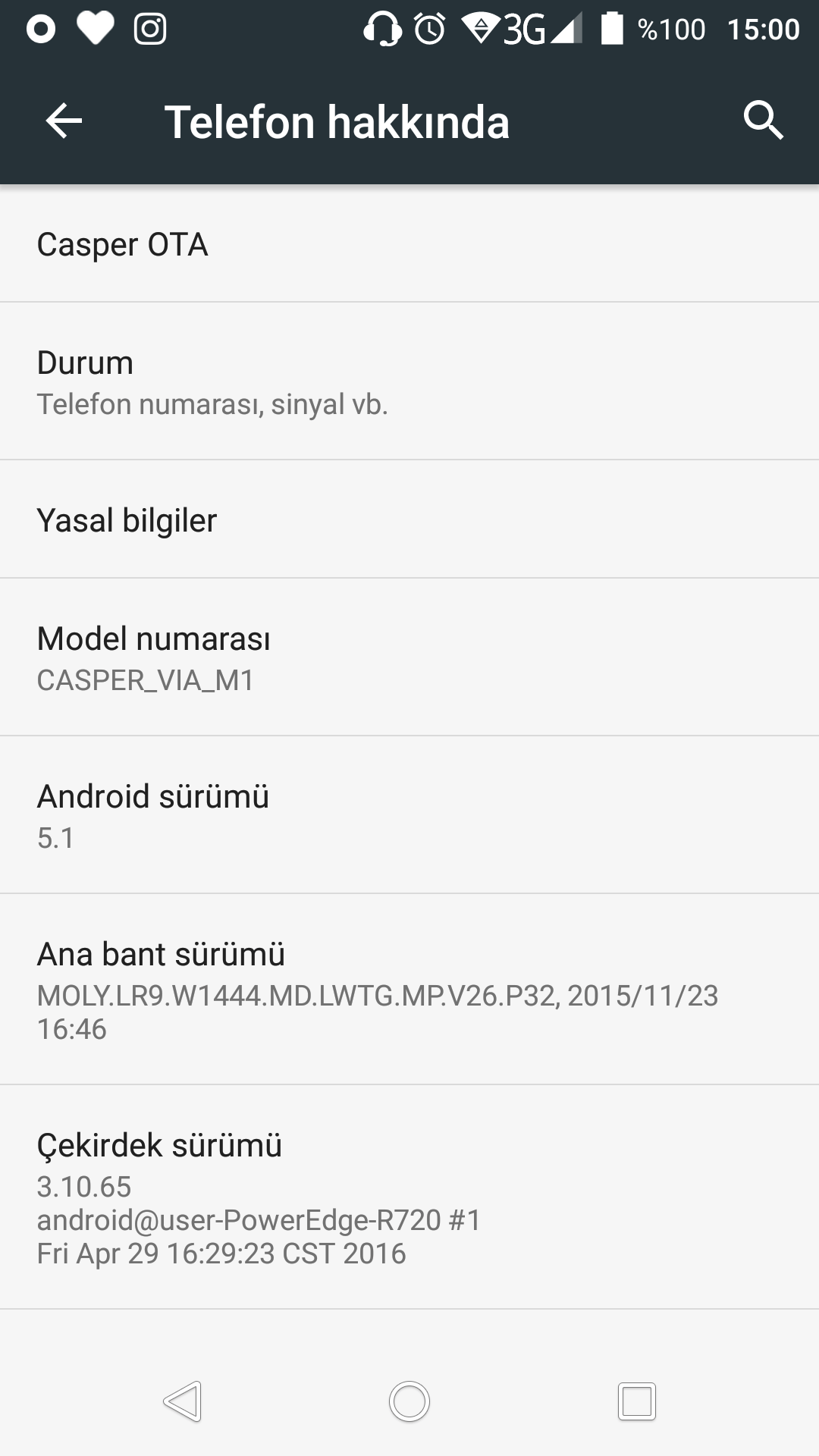Open the Durum status row
Viewport: 819px width, 1456px height.
pyautogui.click(x=409, y=381)
